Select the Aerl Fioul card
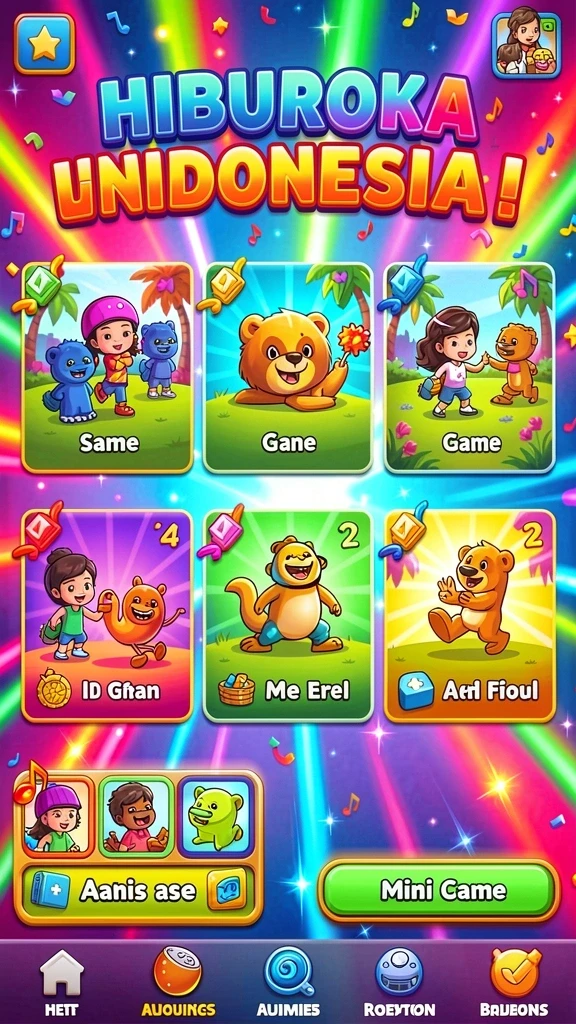This screenshot has width=576, height=1024. coord(470,616)
